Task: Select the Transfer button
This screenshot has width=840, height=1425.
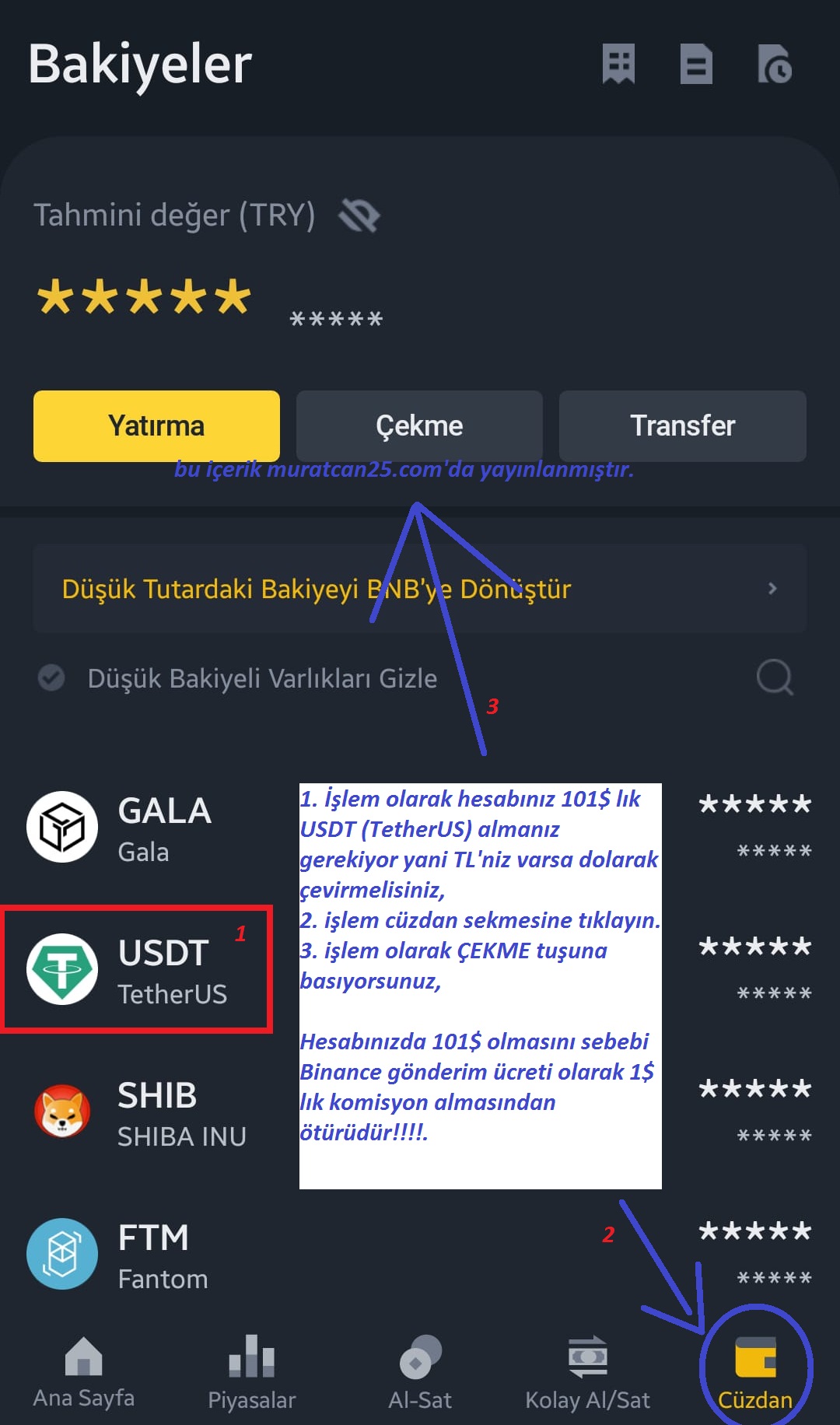Action: [x=682, y=426]
